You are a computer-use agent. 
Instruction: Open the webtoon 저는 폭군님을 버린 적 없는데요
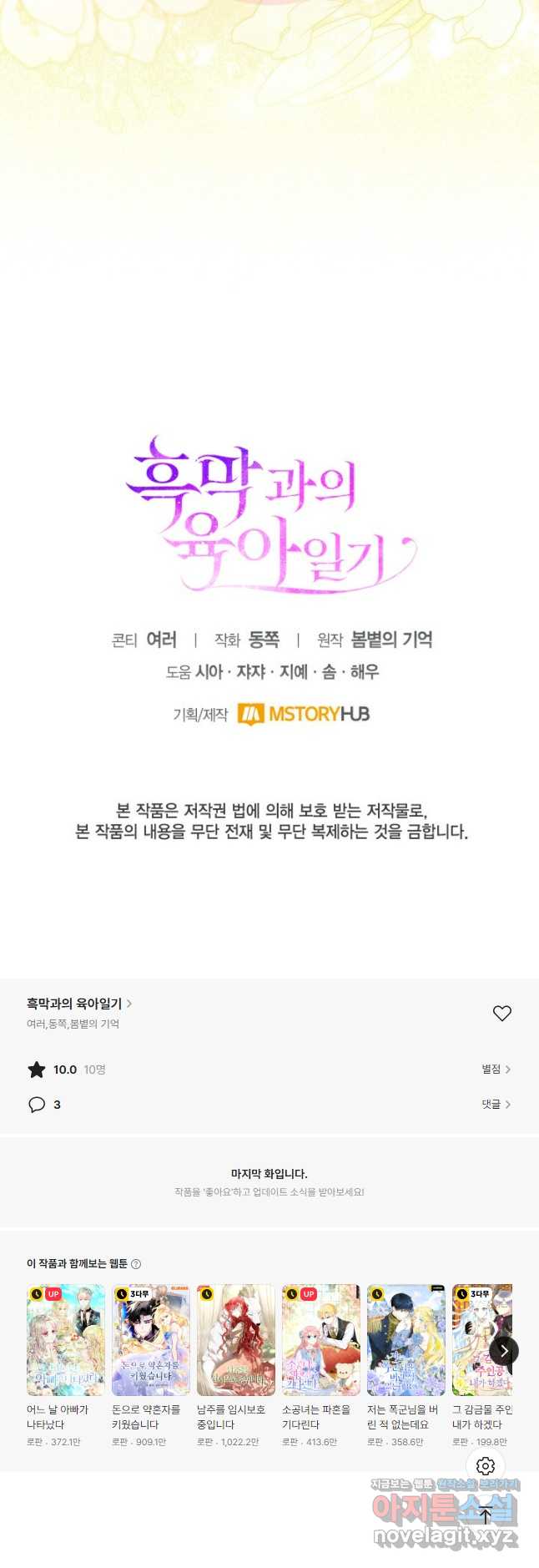[406, 1339]
